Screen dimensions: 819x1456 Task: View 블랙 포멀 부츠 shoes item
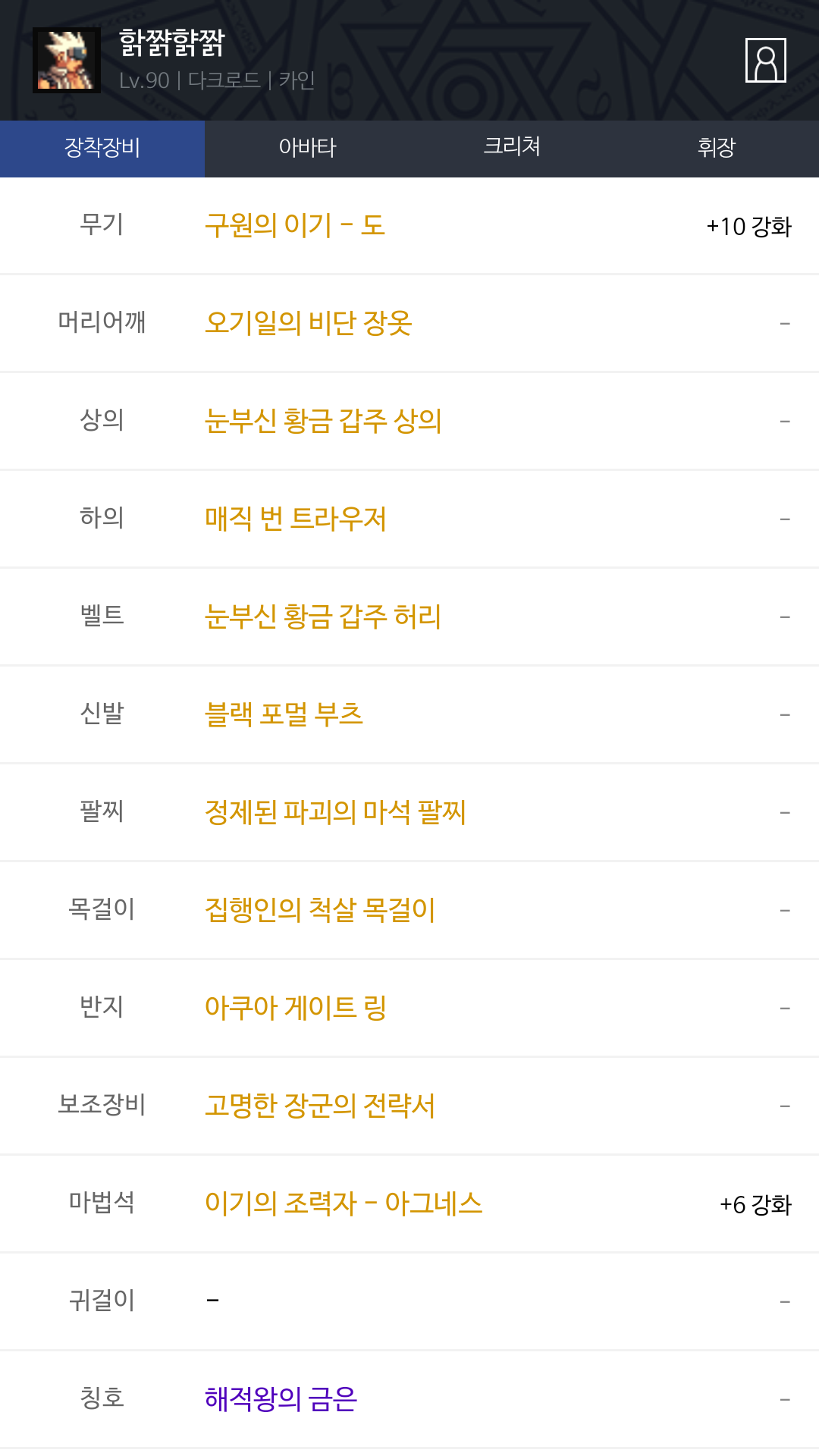pos(284,714)
